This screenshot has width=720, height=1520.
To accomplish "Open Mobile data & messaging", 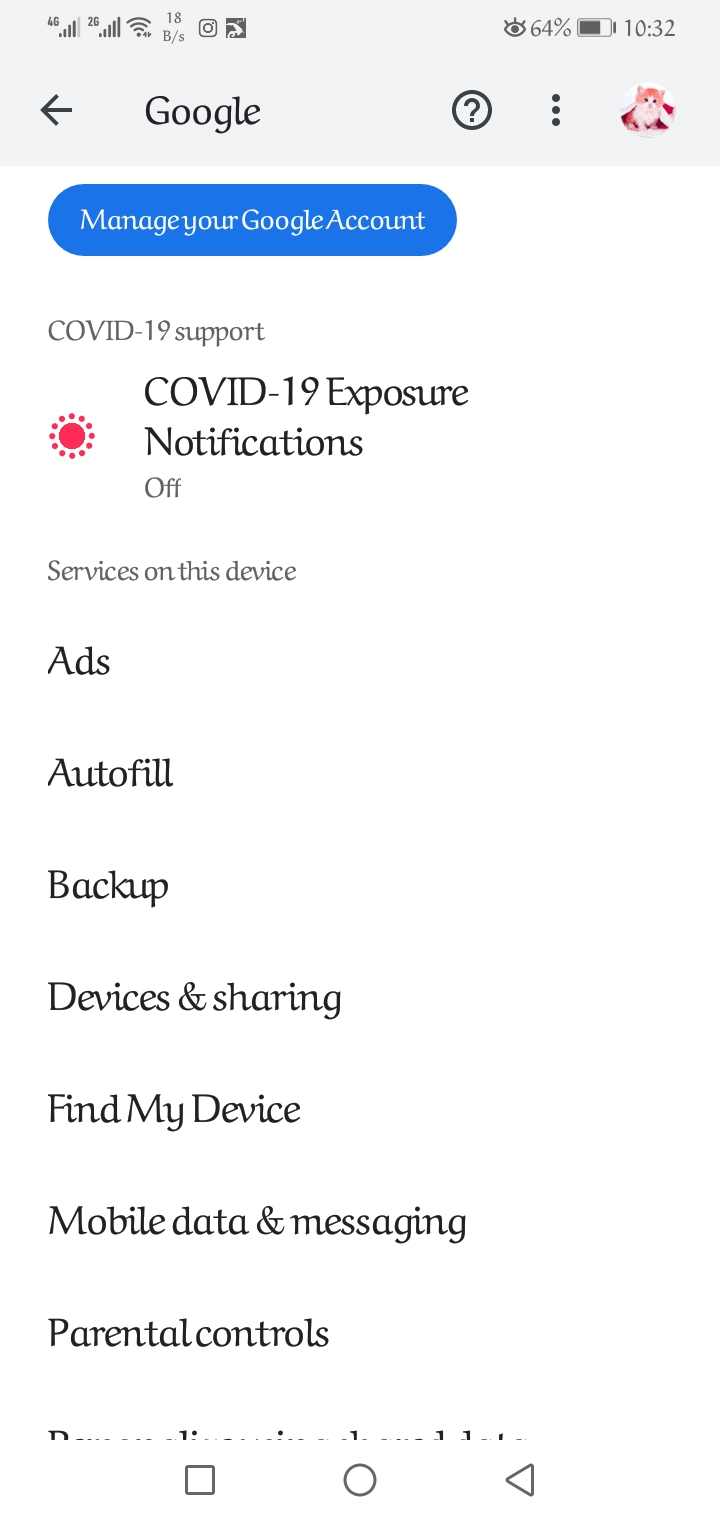I will tap(360, 1221).
